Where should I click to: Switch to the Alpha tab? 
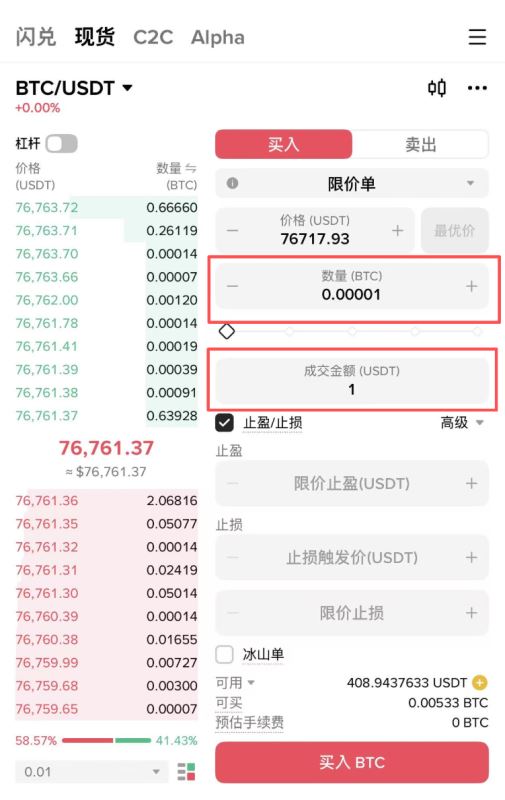point(218,37)
